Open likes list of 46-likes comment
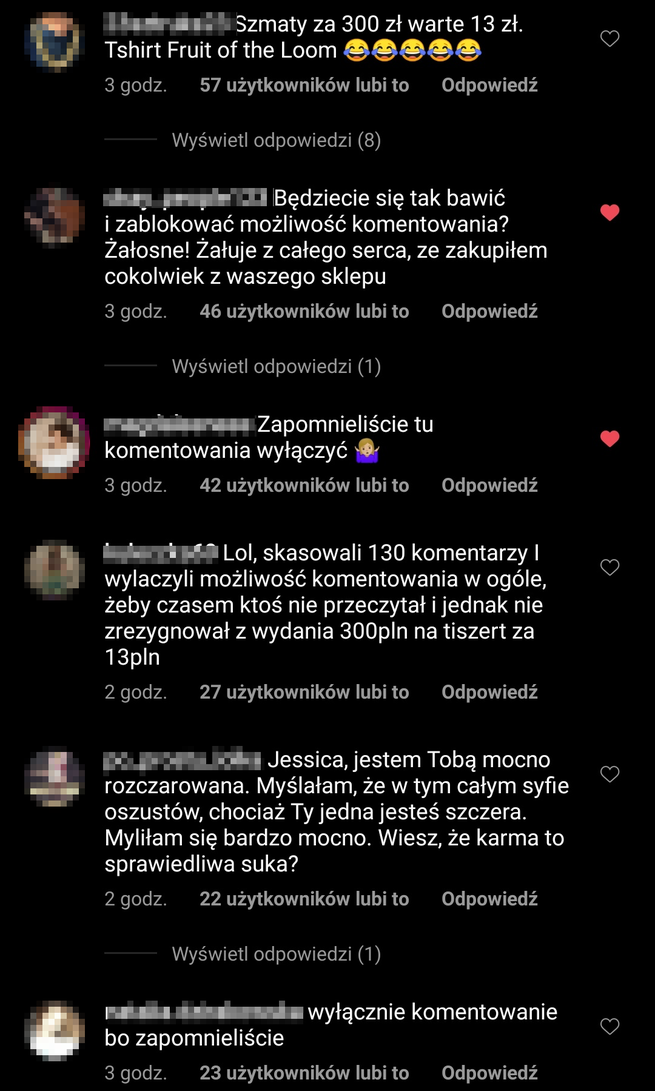655x1091 pixels. click(304, 311)
